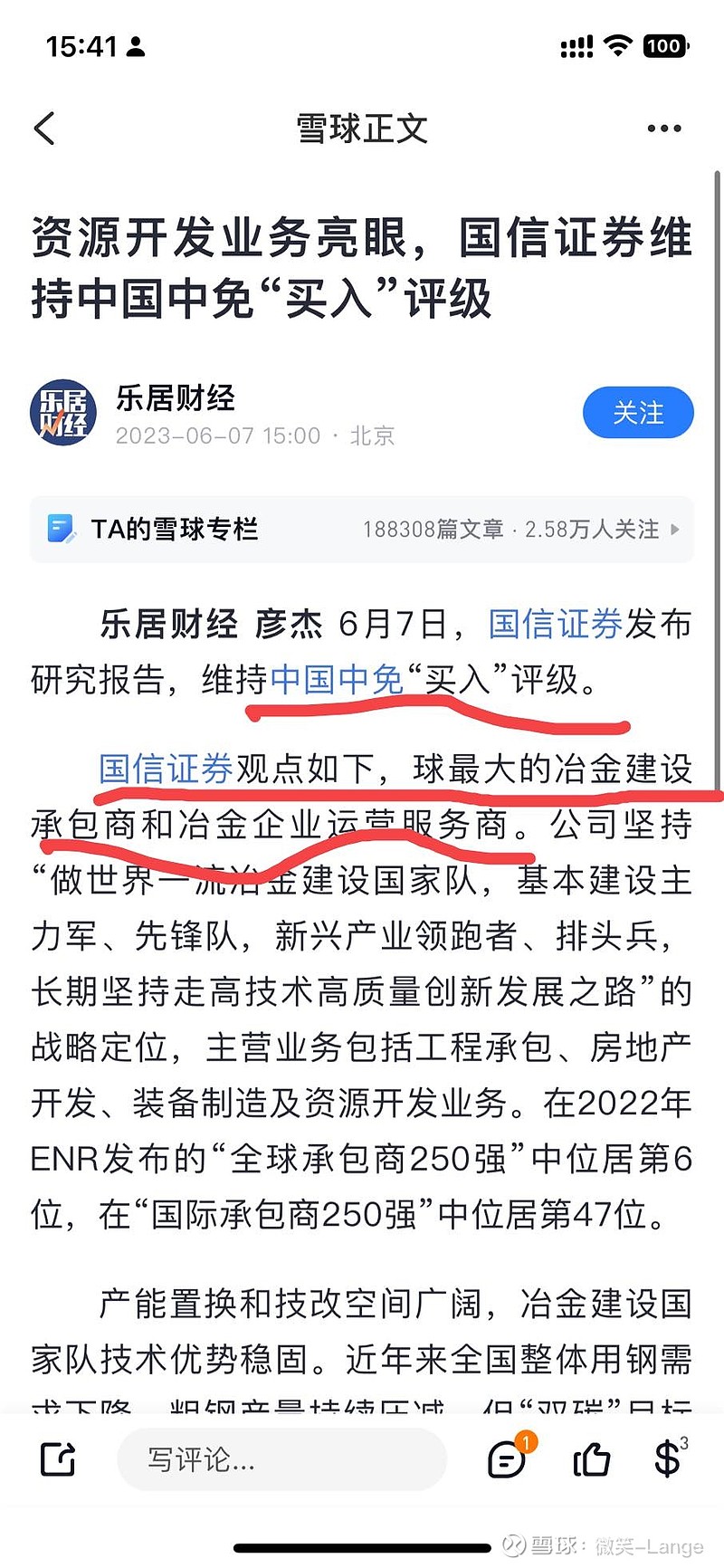Write a comment in 写评论 field

point(281,1458)
